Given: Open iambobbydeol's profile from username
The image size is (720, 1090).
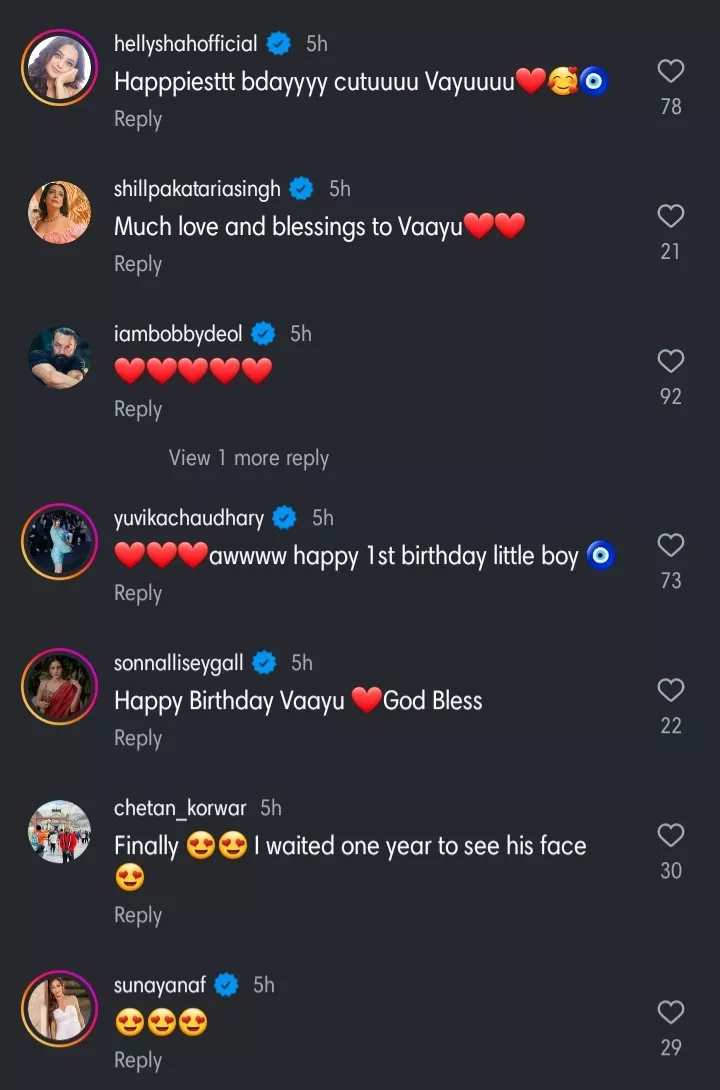Looking at the screenshot, I should 179,333.
